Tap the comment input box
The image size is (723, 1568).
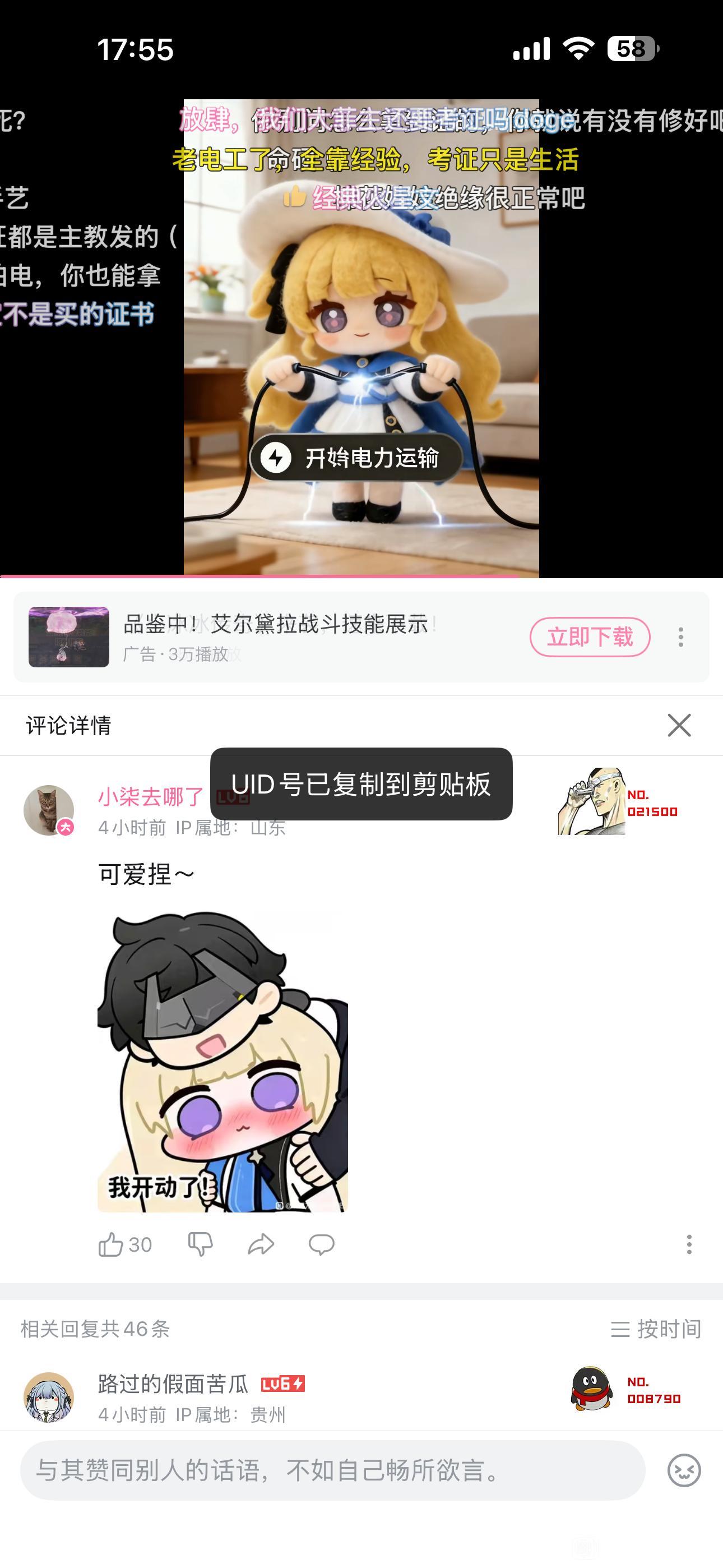(332, 1470)
